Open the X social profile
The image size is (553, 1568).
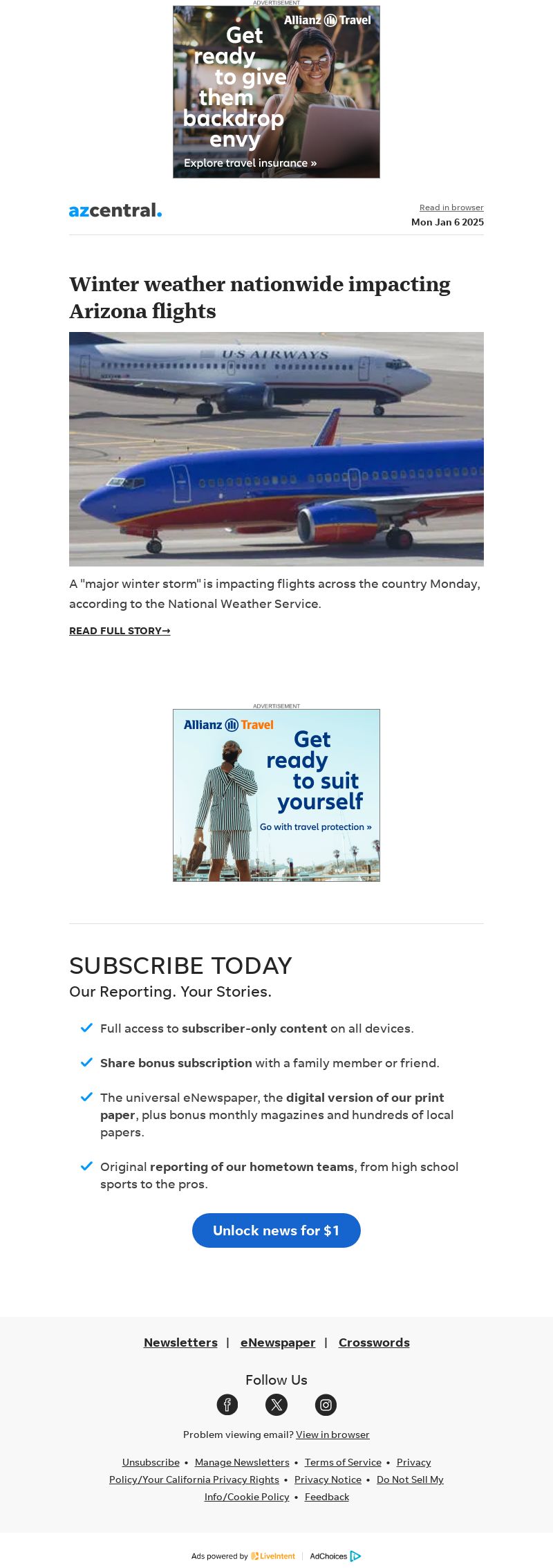pyautogui.click(x=276, y=1405)
